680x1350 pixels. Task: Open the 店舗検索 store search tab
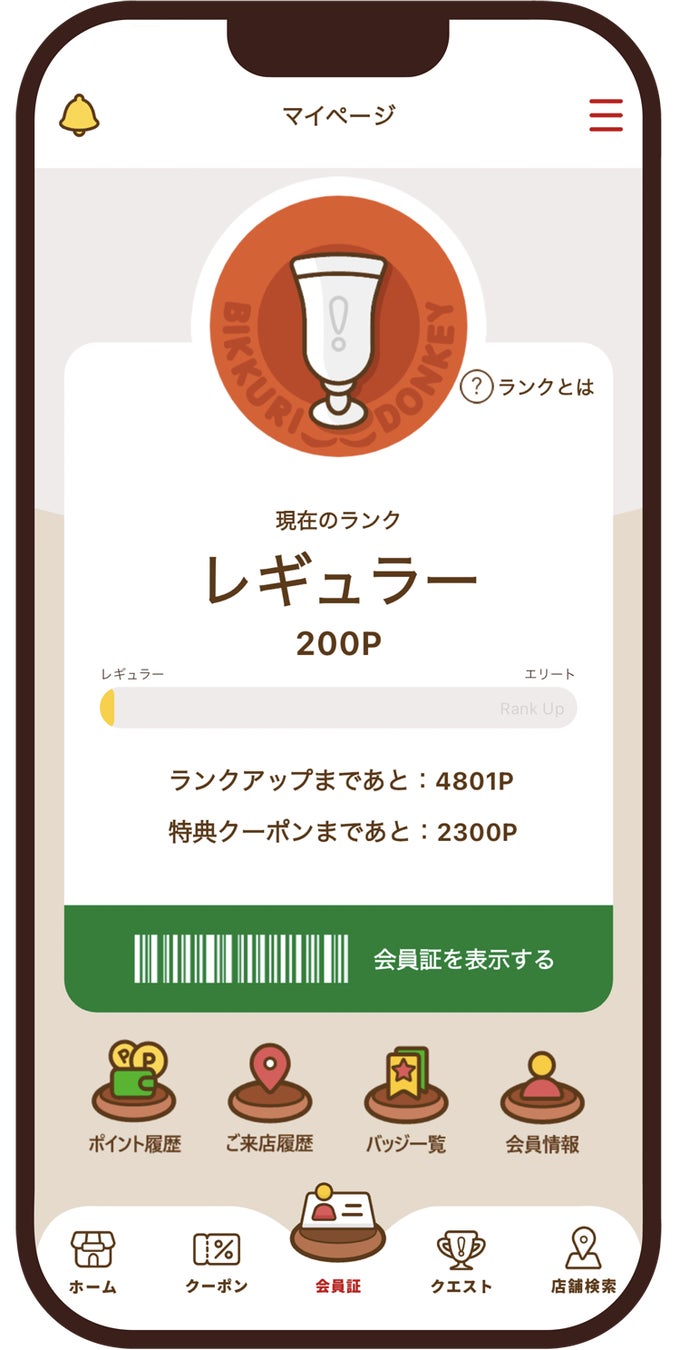point(583,1262)
